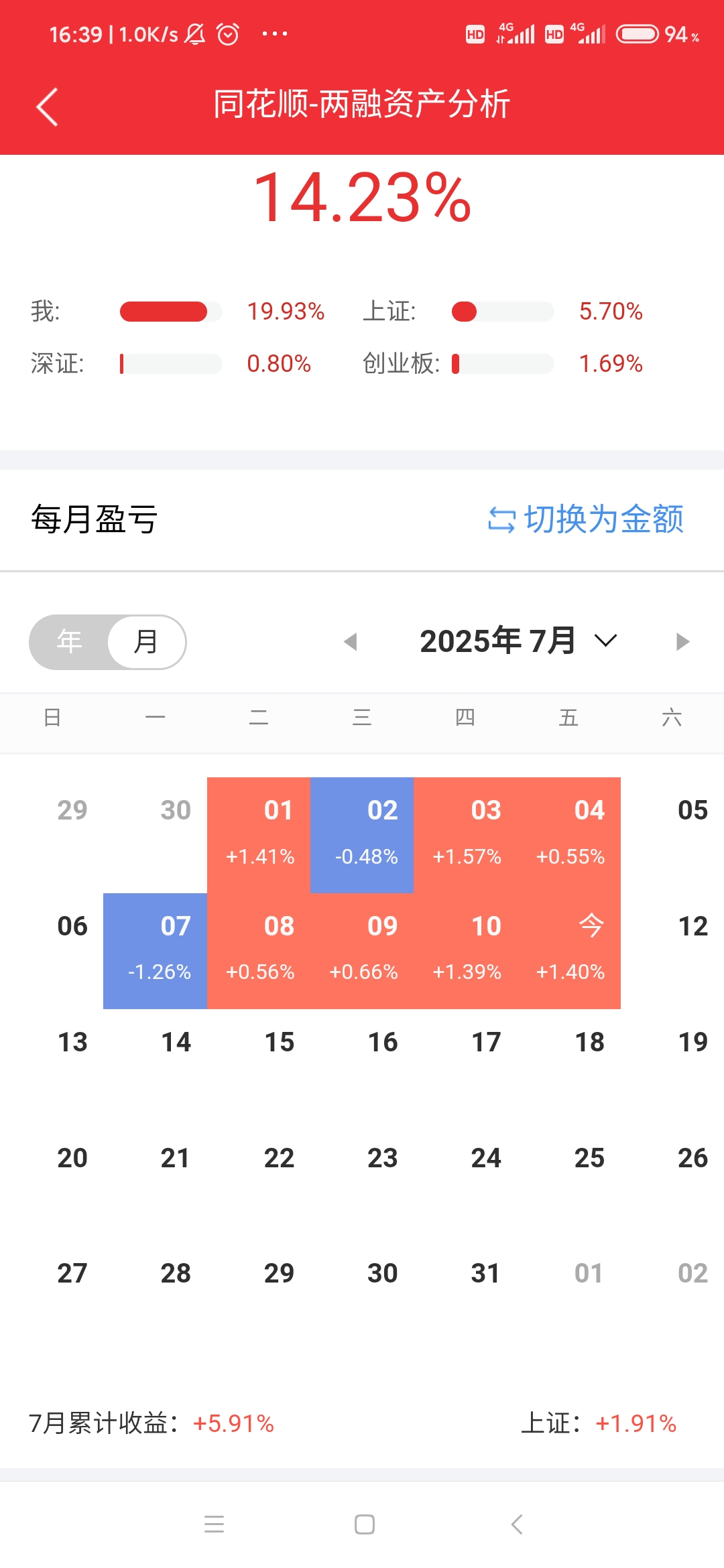724x1568 pixels.
Task: Open the July 07 loss cell -1.26%
Action: [156, 950]
